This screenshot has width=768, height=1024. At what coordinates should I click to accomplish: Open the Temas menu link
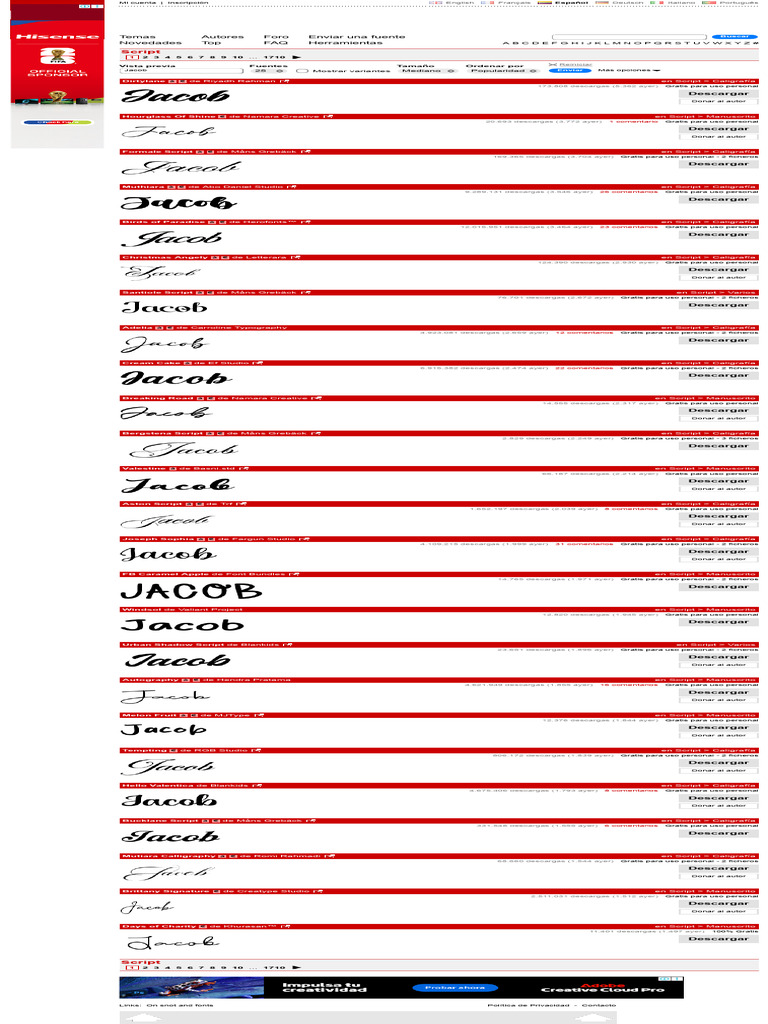click(138, 37)
